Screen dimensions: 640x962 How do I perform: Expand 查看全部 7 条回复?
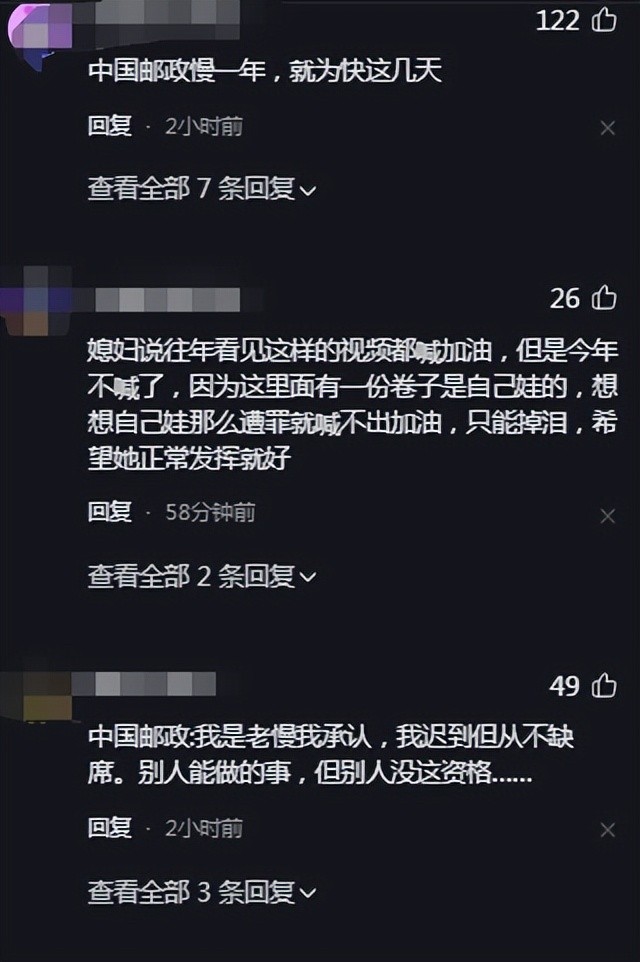[202, 188]
